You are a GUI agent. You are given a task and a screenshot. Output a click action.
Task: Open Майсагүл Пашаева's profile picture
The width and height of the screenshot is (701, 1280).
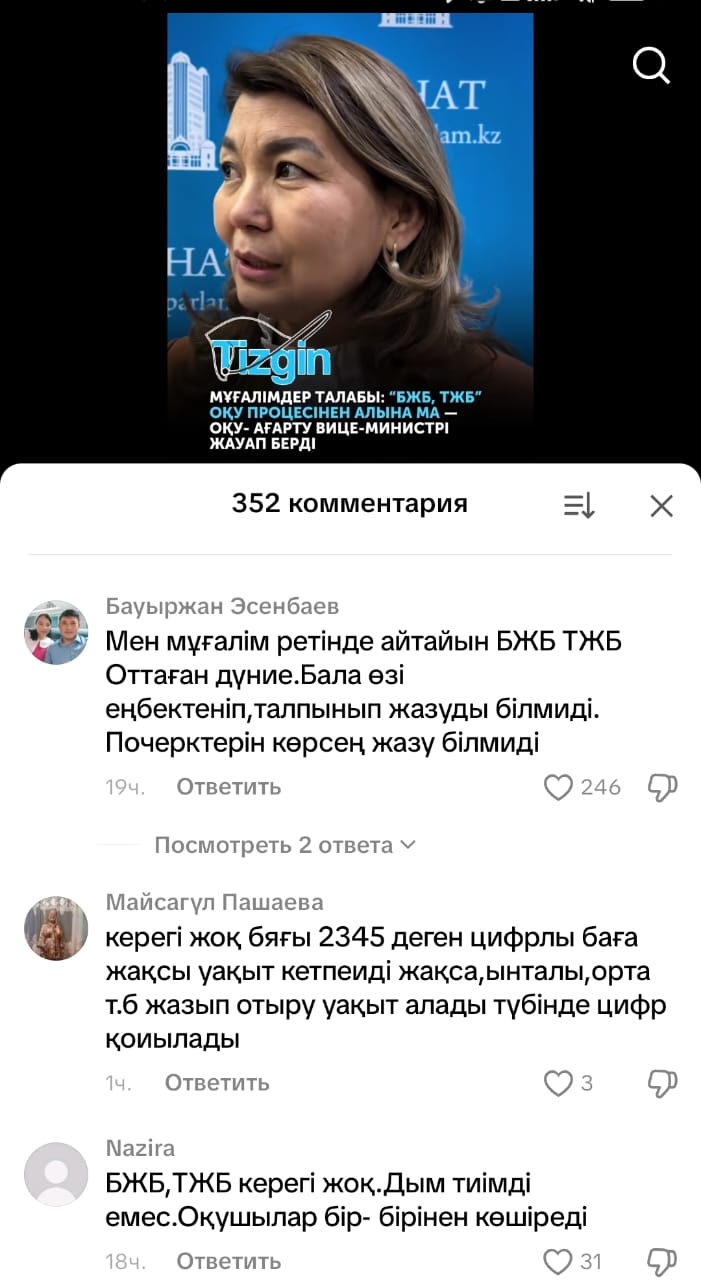pos(56,928)
